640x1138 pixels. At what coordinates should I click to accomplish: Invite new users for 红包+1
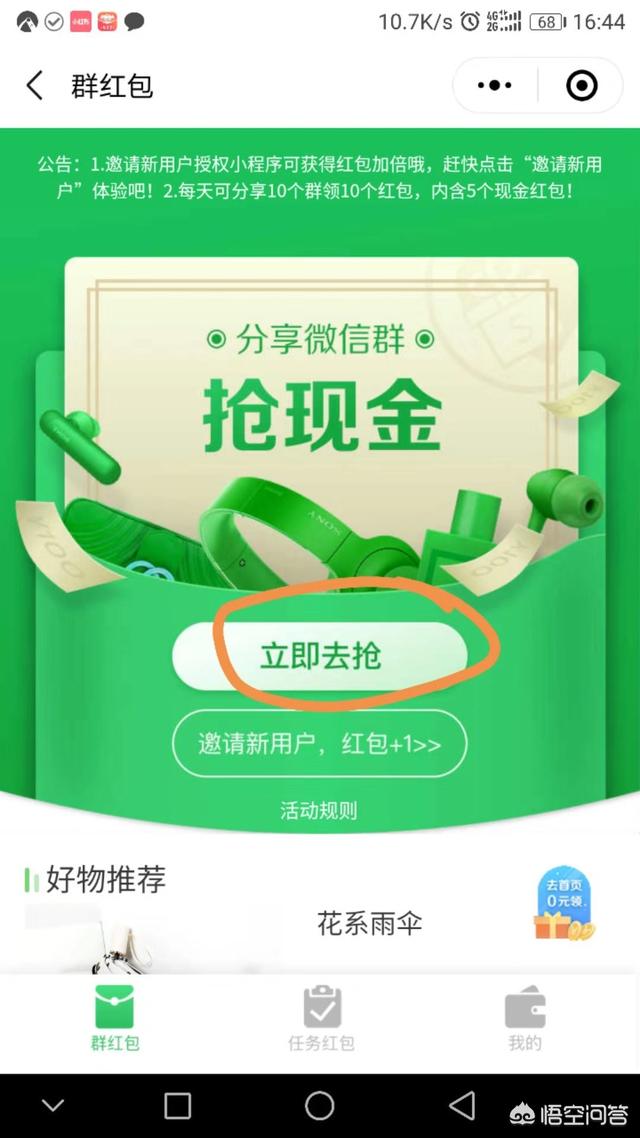(x=320, y=744)
